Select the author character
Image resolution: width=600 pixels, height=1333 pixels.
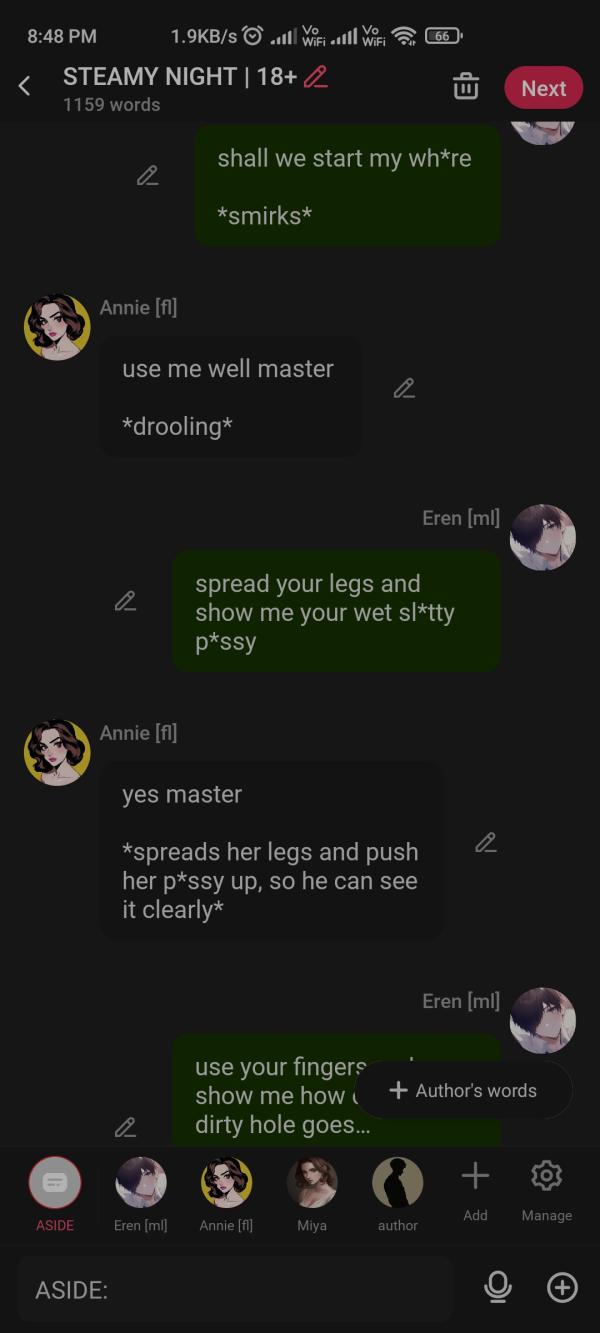click(397, 1192)
